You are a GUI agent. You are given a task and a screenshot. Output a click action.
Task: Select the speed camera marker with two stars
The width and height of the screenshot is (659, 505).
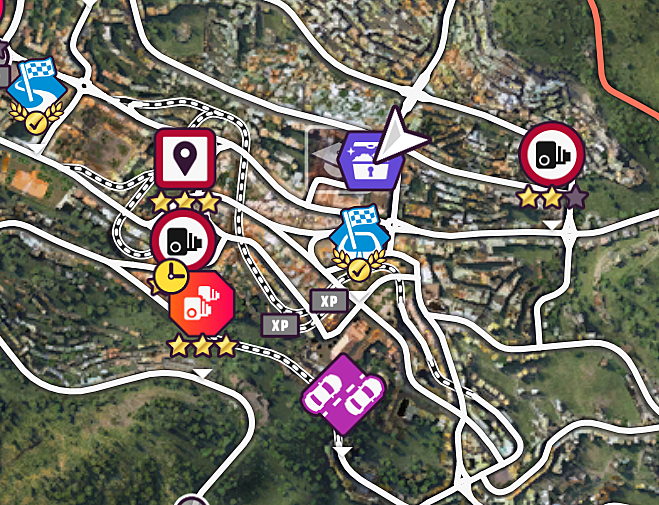tap(552, 155)
